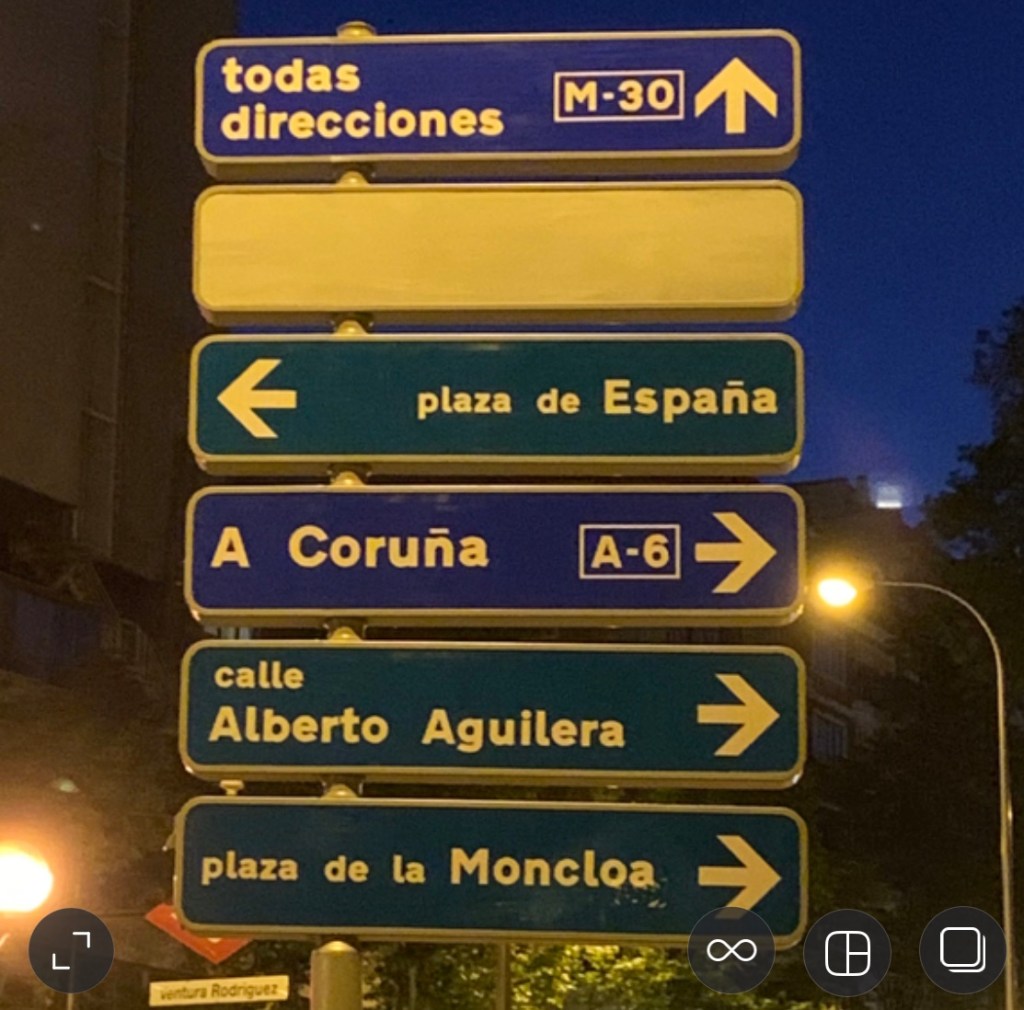Enable select multiple photos
Screen dimensions: 1024x1010
tap(962, 950)
